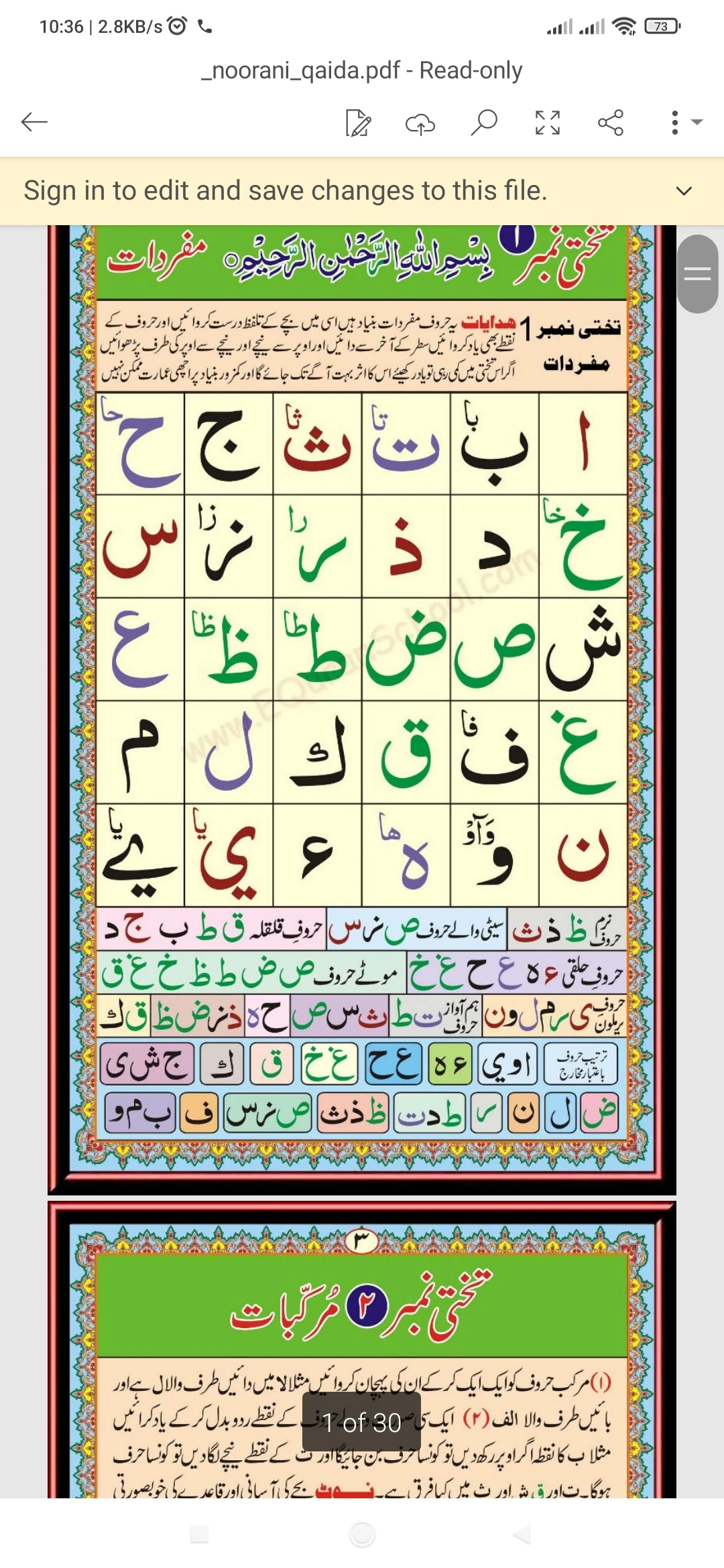The width and height of the screenshot is (724, 1568).
Task: Tap the edit document pencil icon
Action: click(x=358, y=123)
